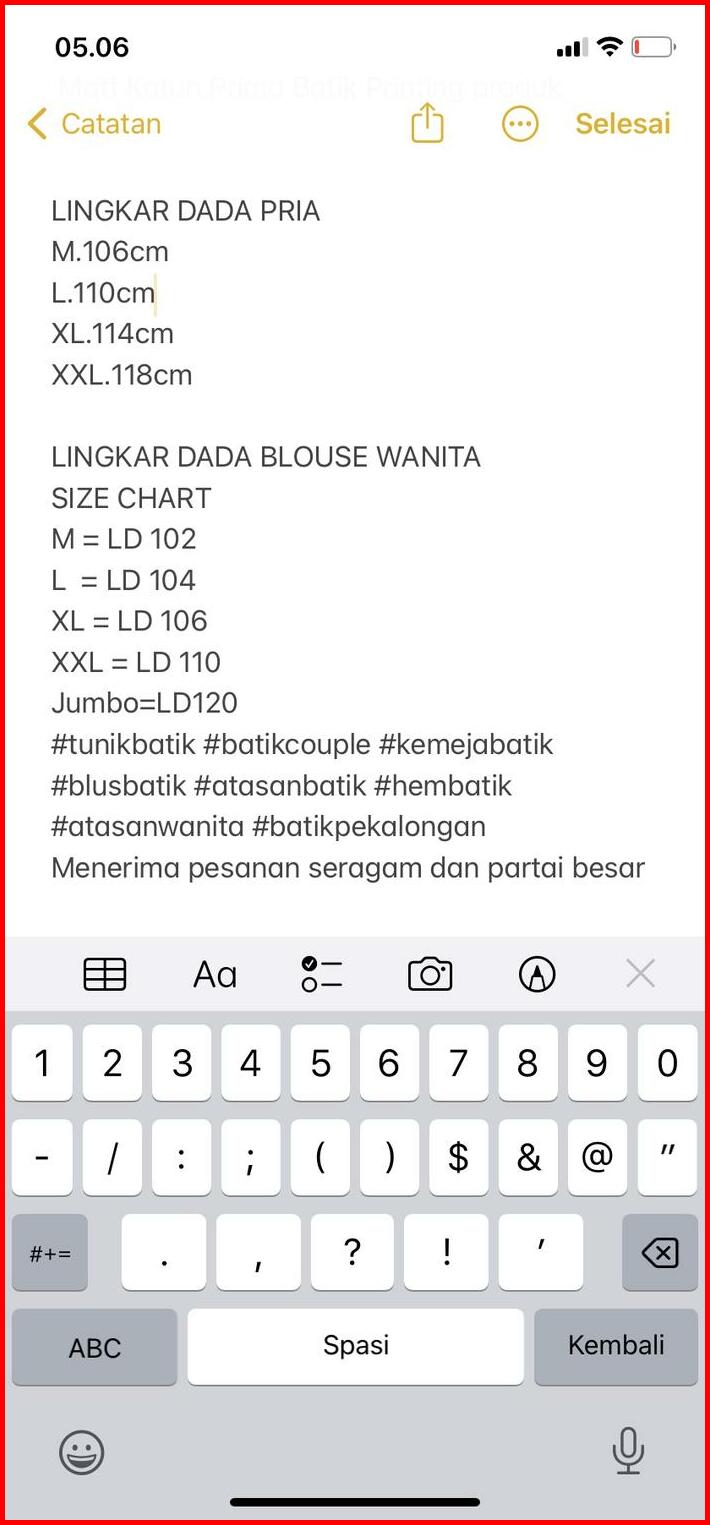Tap the Spasi space bar

[355, 1347]
